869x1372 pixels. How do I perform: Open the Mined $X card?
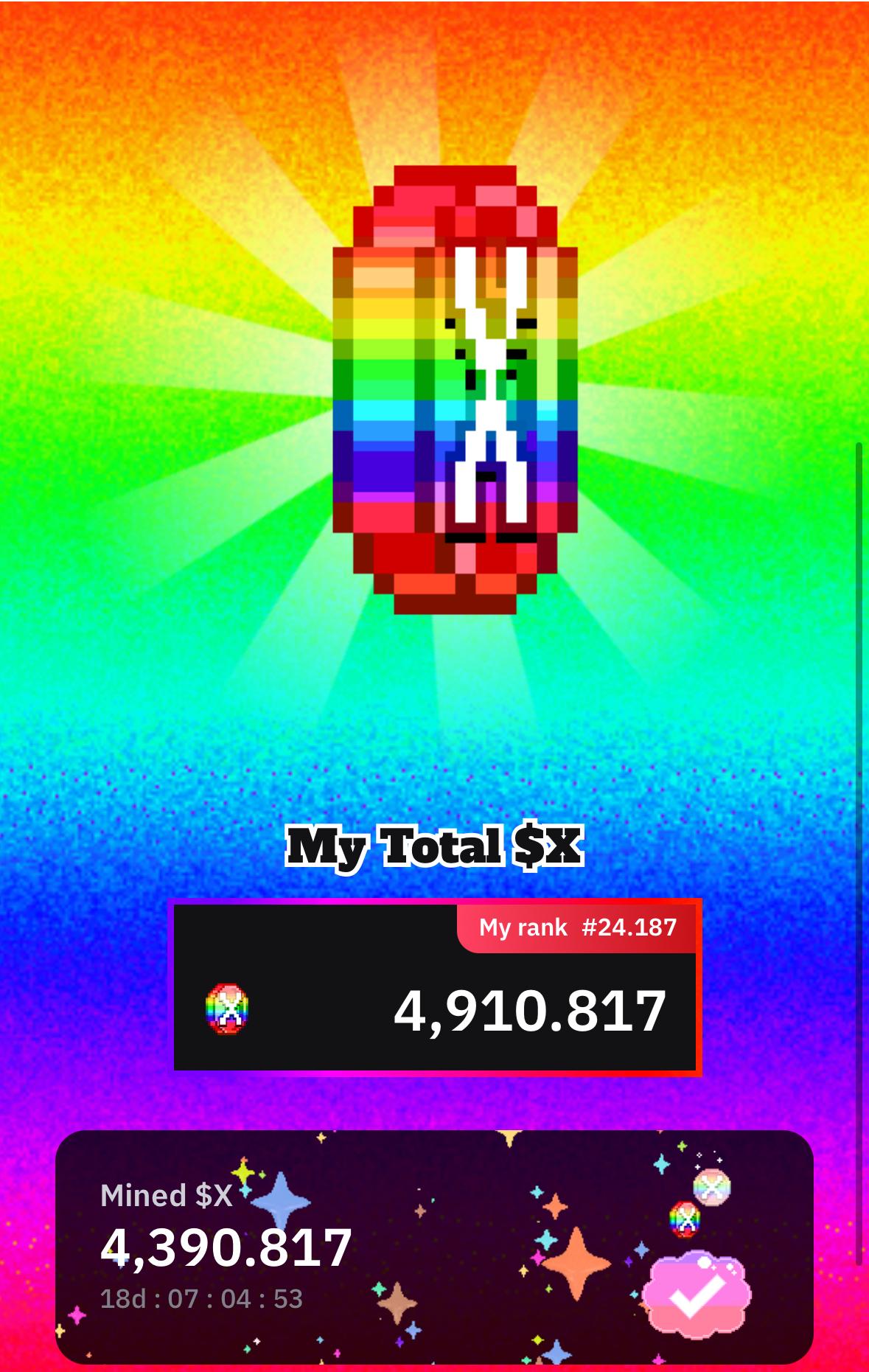(295, 1246)
